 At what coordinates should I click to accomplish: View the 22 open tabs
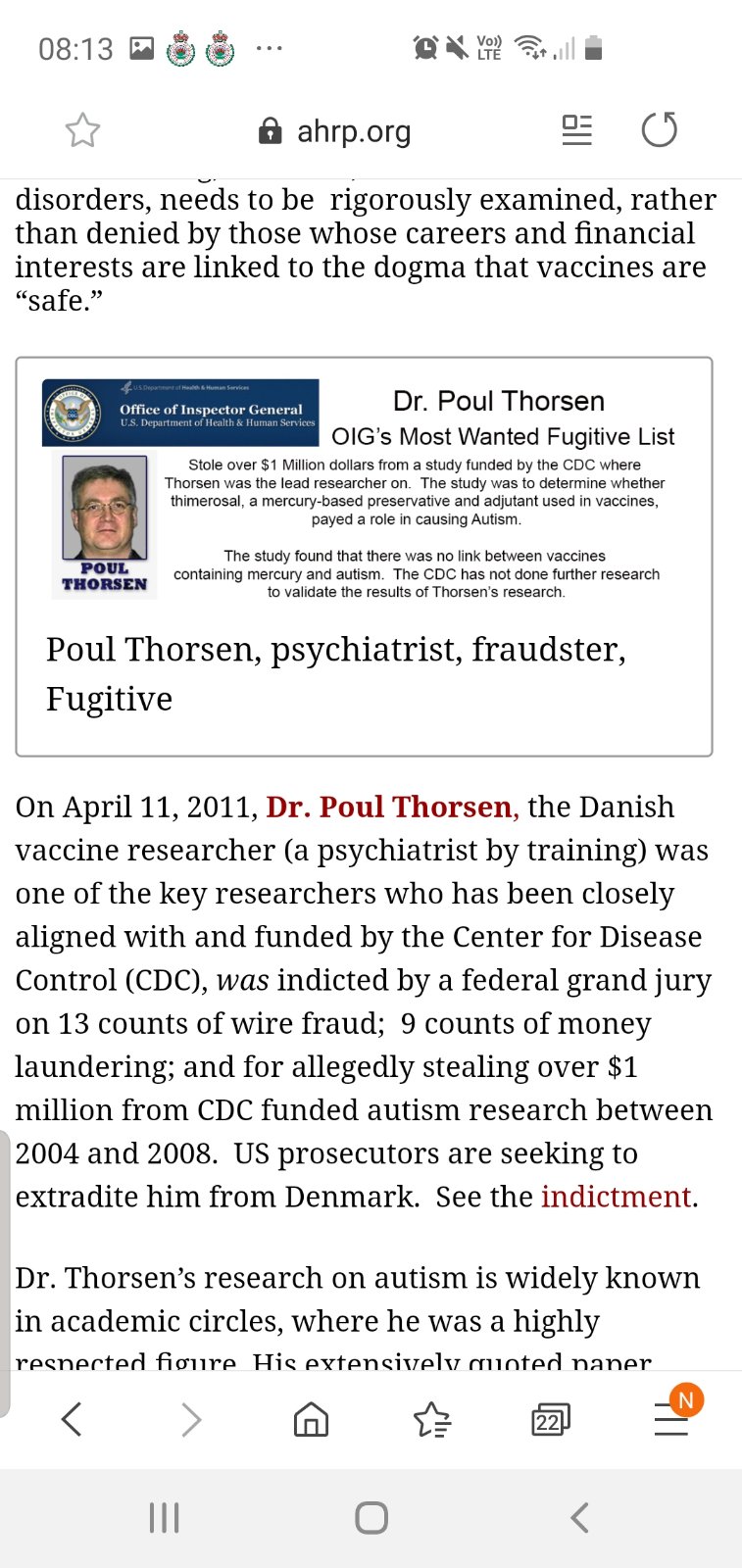coord(550,1419)
